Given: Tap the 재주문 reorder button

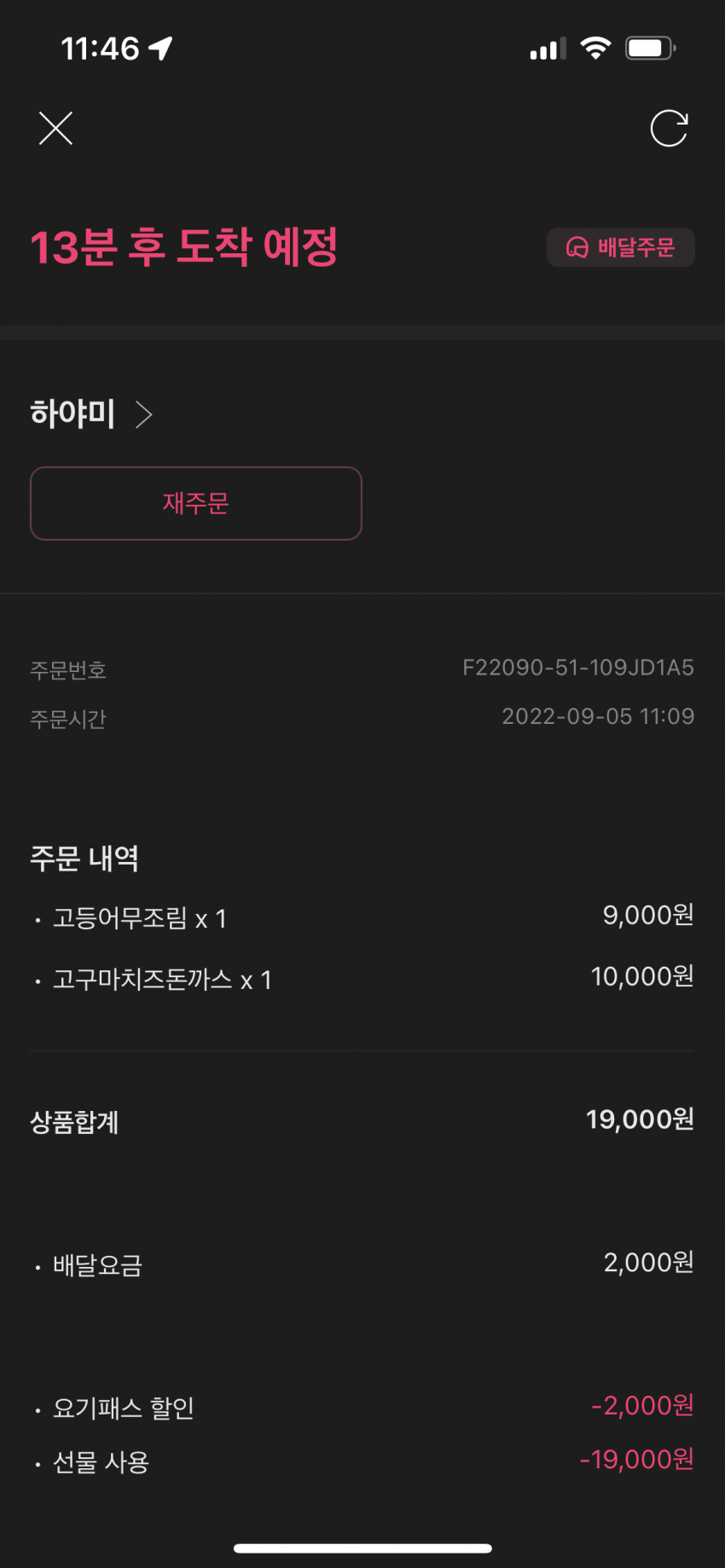Looking at the screenshot, I should point(196,503).
